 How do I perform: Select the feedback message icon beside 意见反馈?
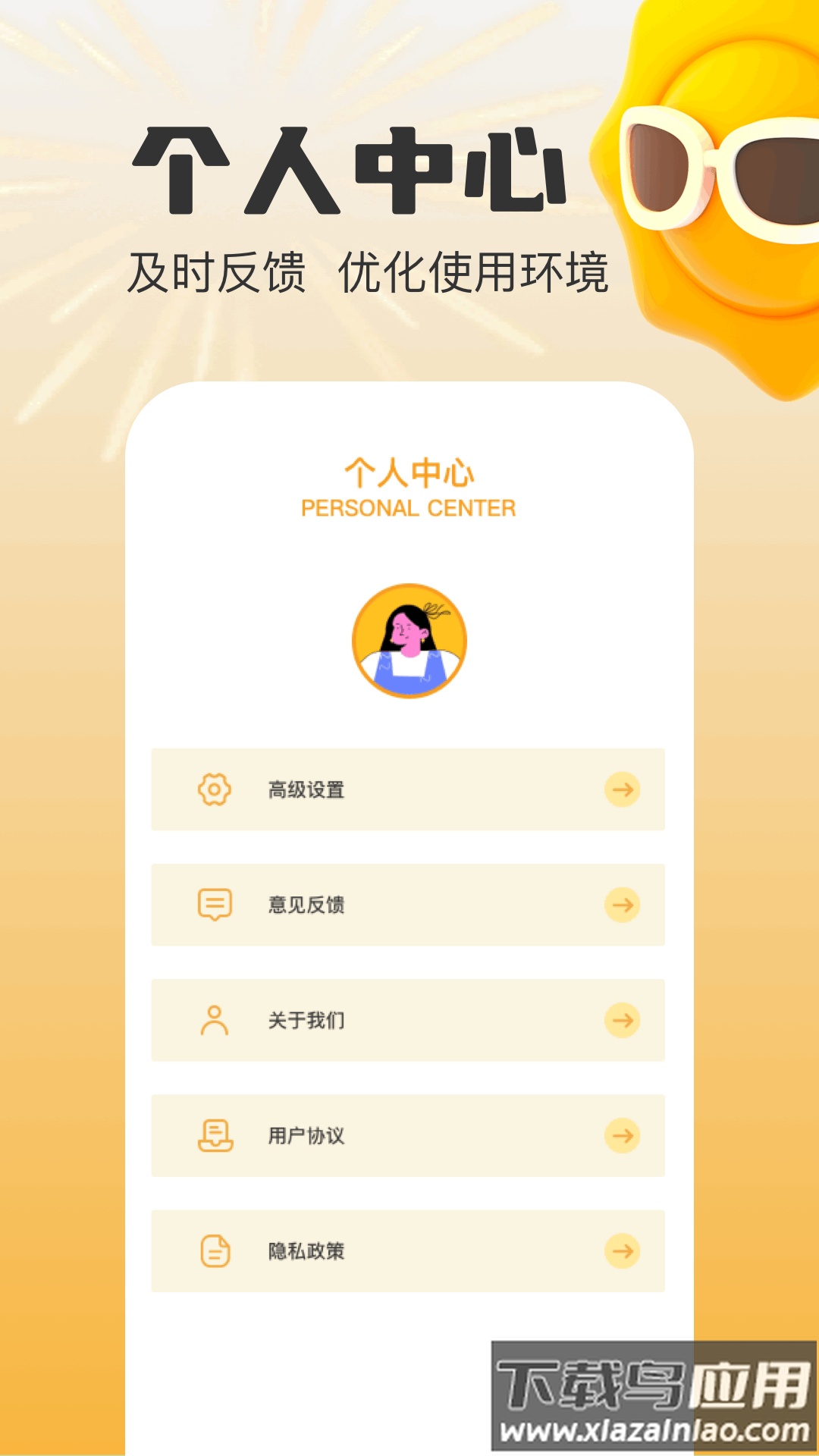pos(215,905)
